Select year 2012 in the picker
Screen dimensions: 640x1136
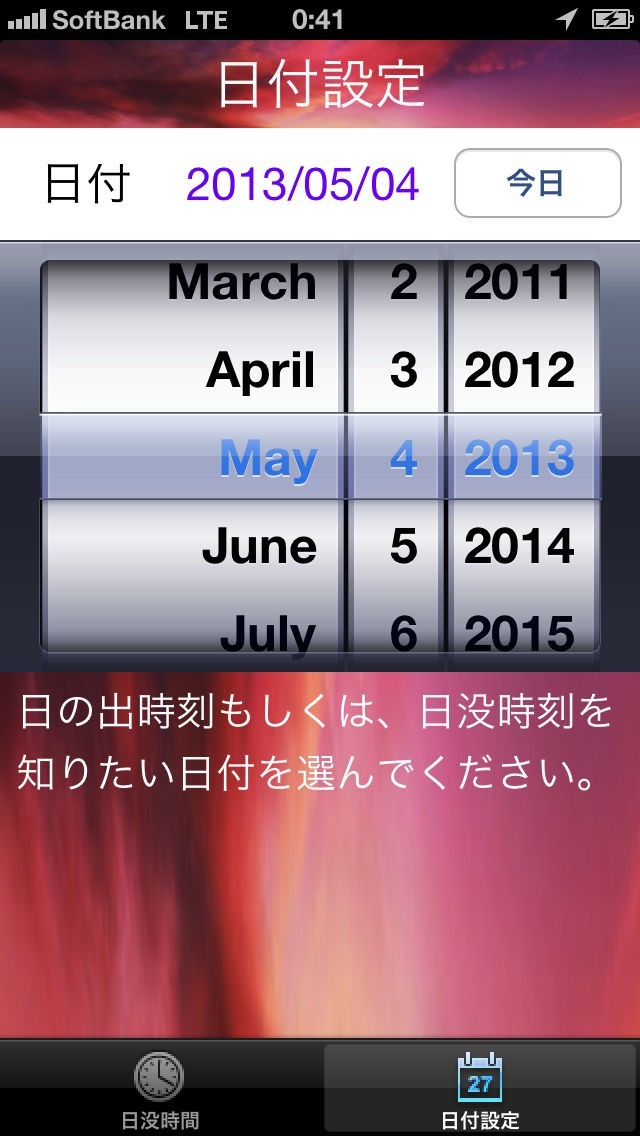[519, 371]
